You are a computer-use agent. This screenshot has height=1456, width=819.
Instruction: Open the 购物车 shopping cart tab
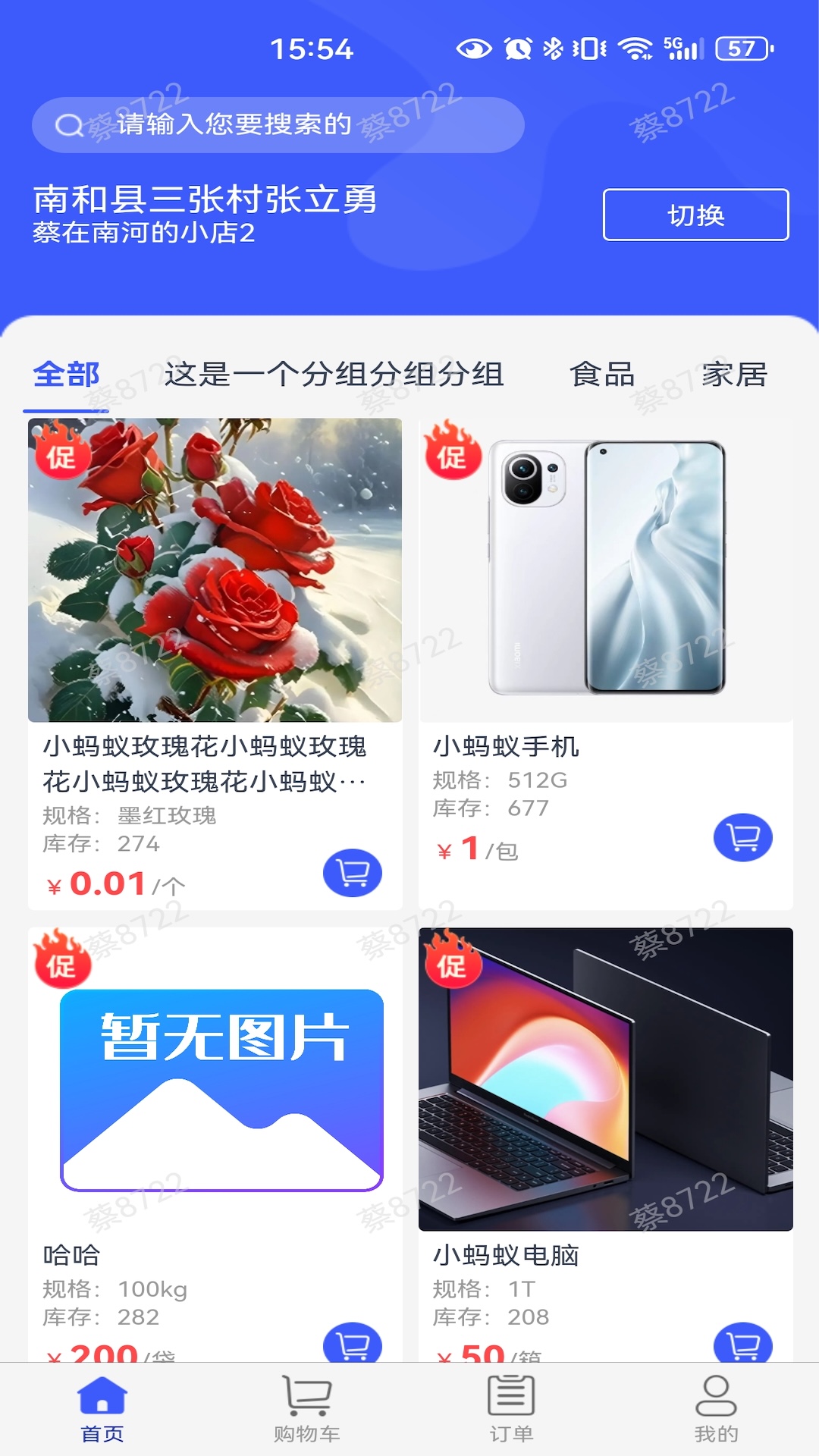[x=307, y=1409]
